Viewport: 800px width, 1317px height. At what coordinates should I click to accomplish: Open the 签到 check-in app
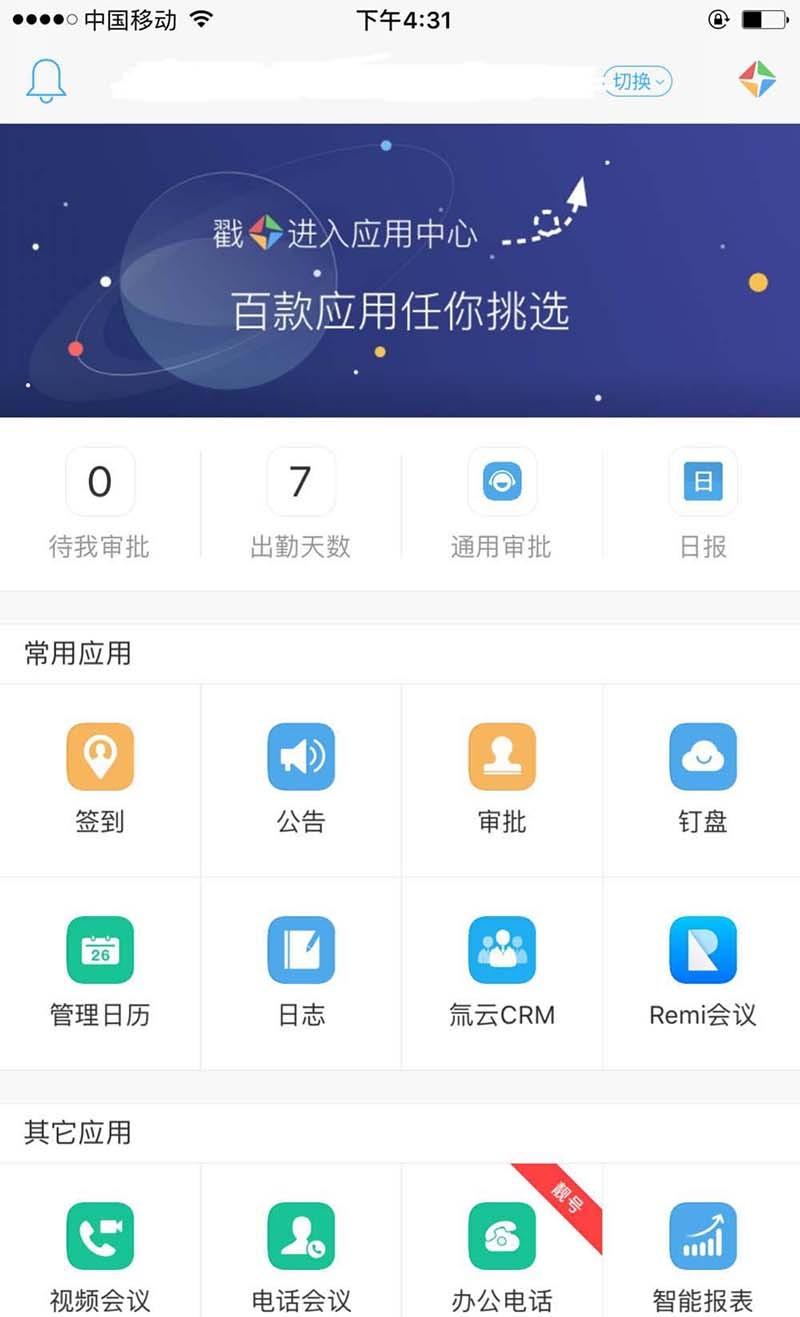tap(100, 780)
